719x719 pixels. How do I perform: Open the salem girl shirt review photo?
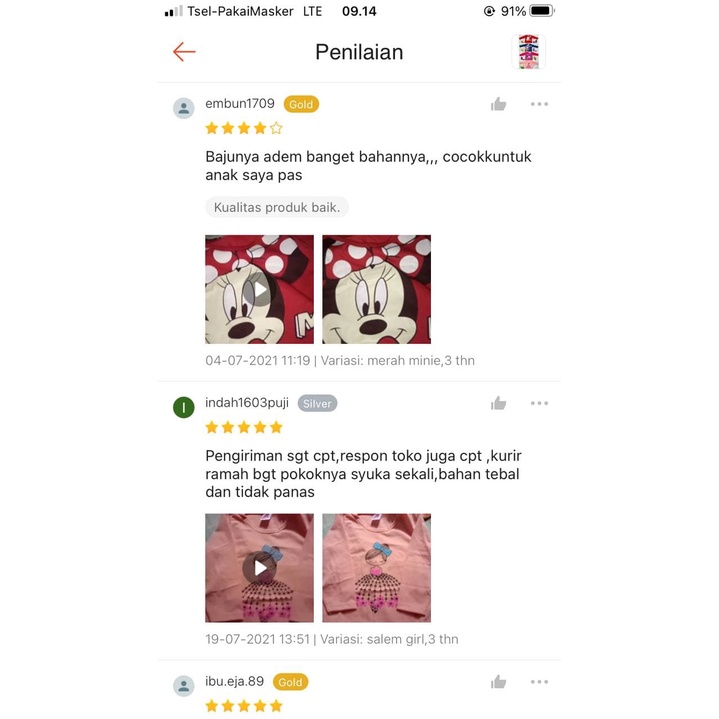[x=376, y=567]
